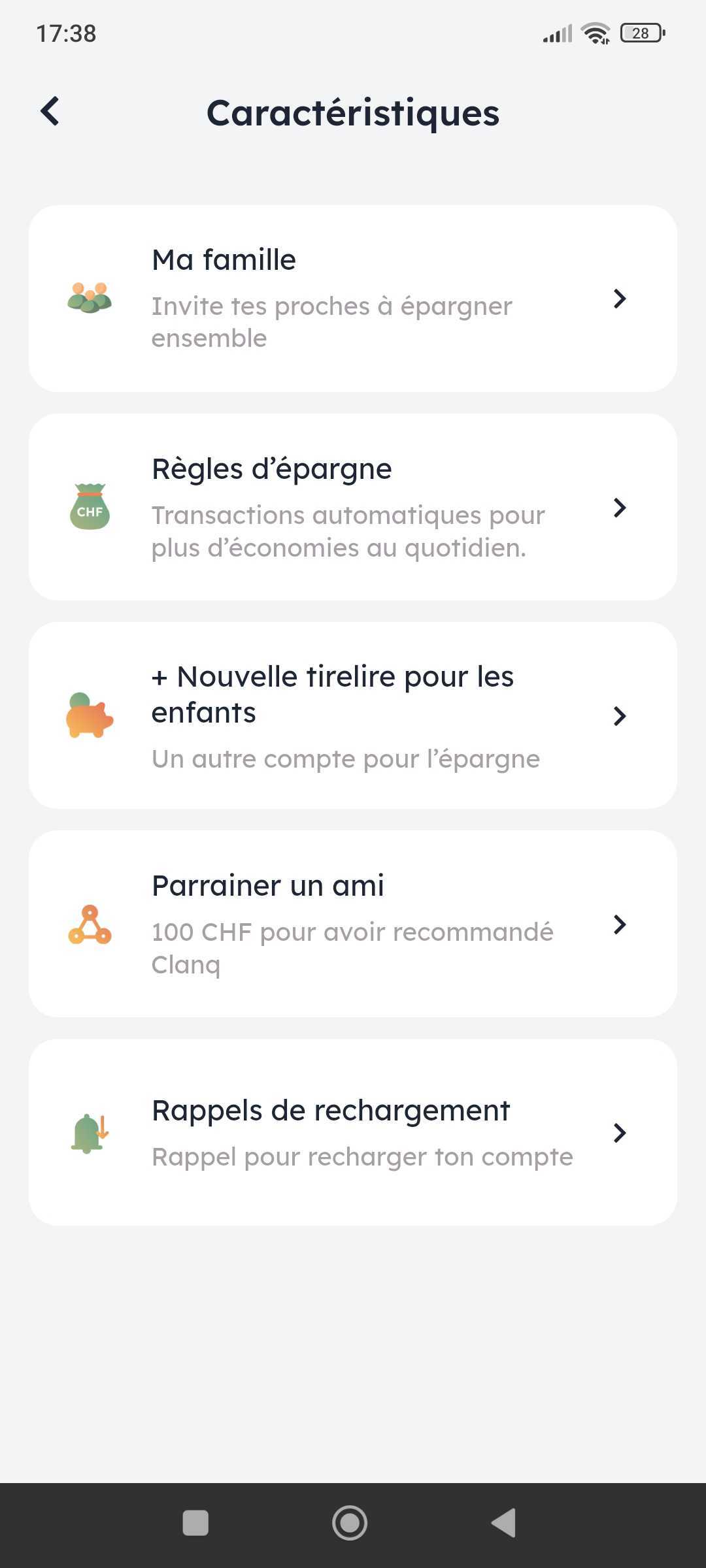Open recent apps from navigation bar

[195, 1523]
